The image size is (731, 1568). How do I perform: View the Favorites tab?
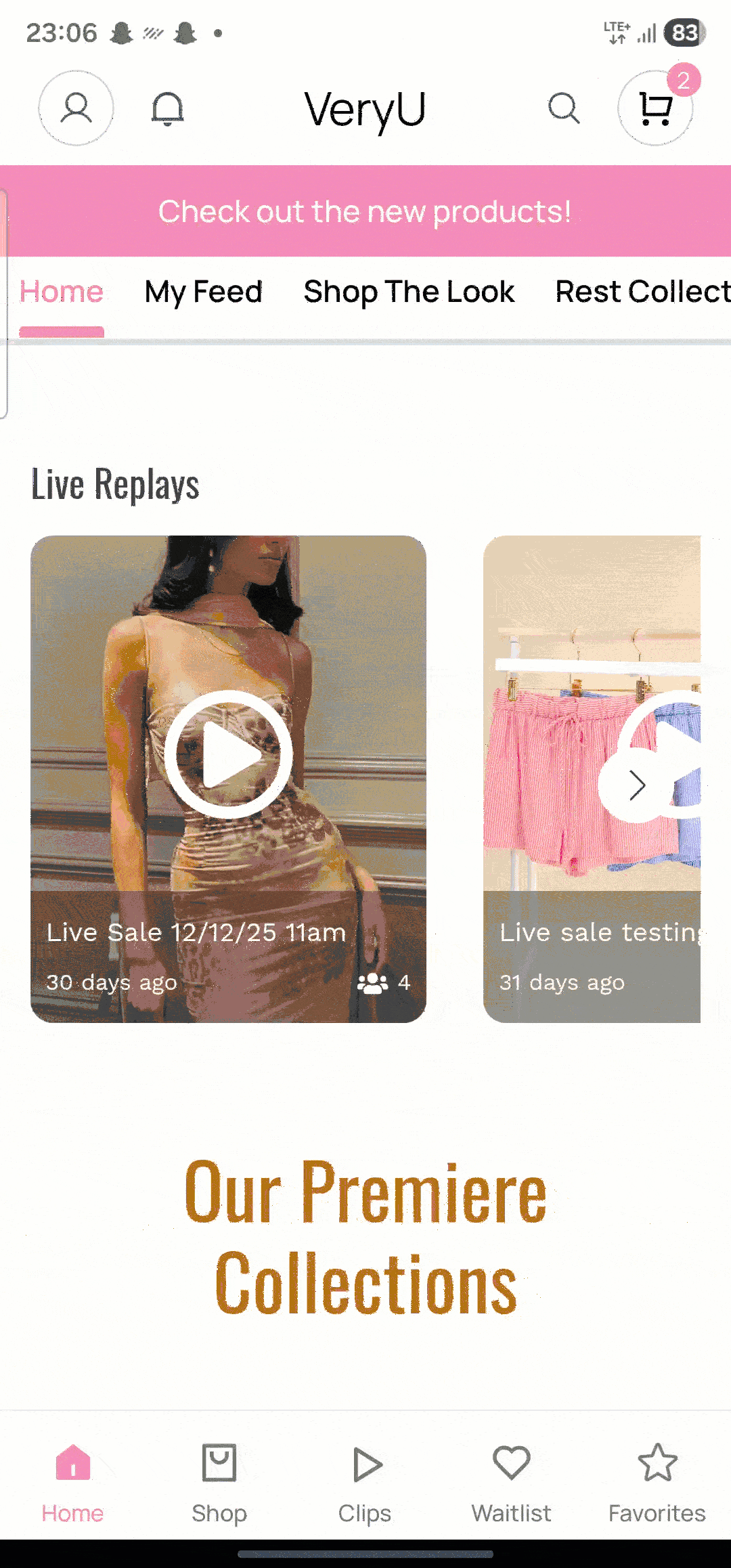[x=657, y=1483]
